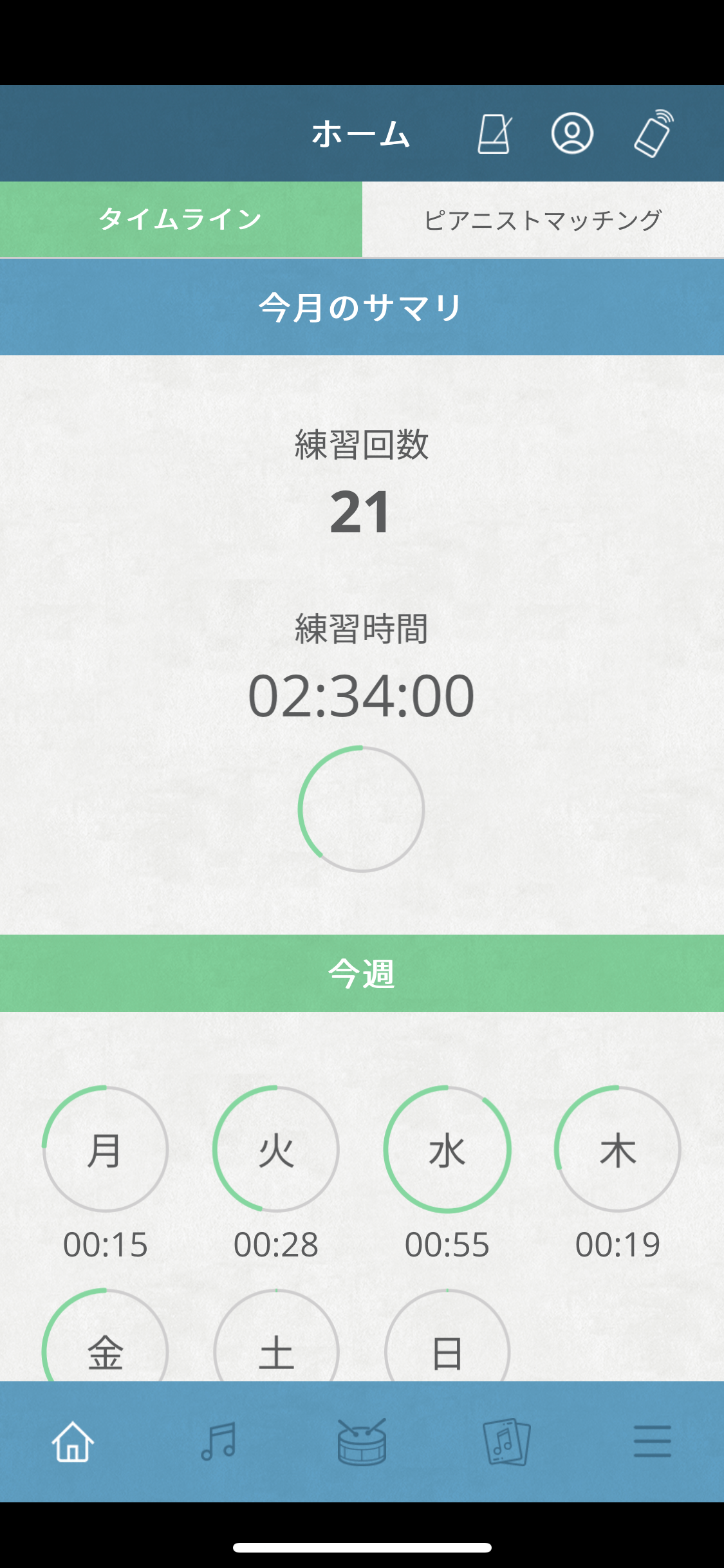
Task: Switch to the ピアニストマッチング tab
Action: pos(543,219)
